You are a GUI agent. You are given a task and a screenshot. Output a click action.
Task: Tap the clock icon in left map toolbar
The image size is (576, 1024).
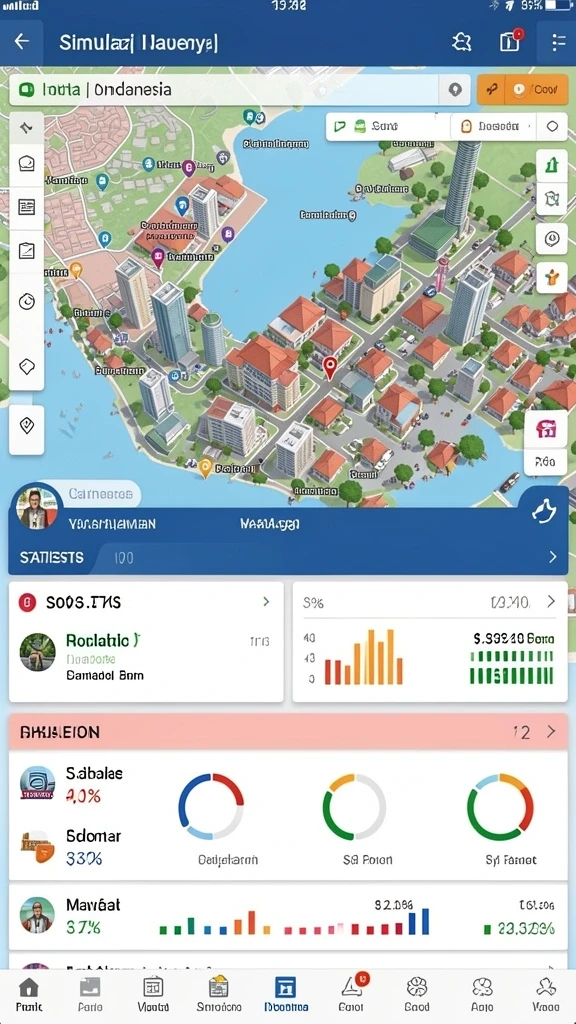tap(27, 302)
